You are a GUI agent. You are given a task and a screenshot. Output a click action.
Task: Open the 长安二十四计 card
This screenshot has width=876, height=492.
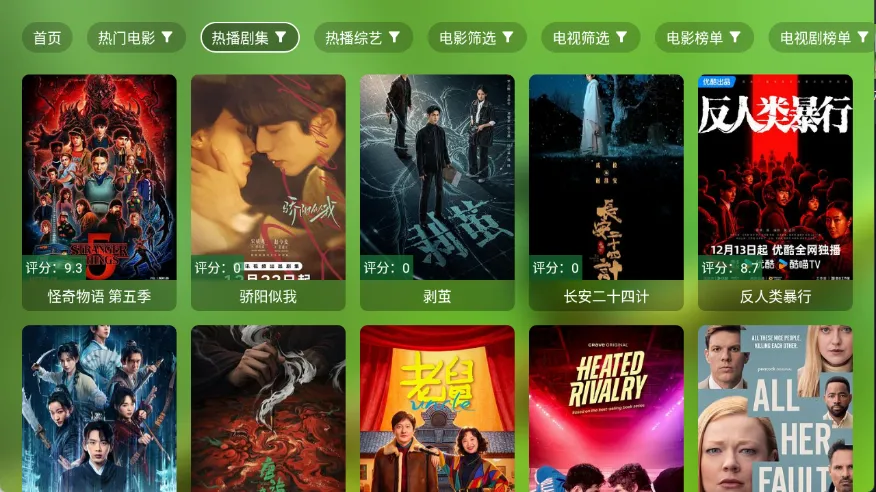(606, 190)
